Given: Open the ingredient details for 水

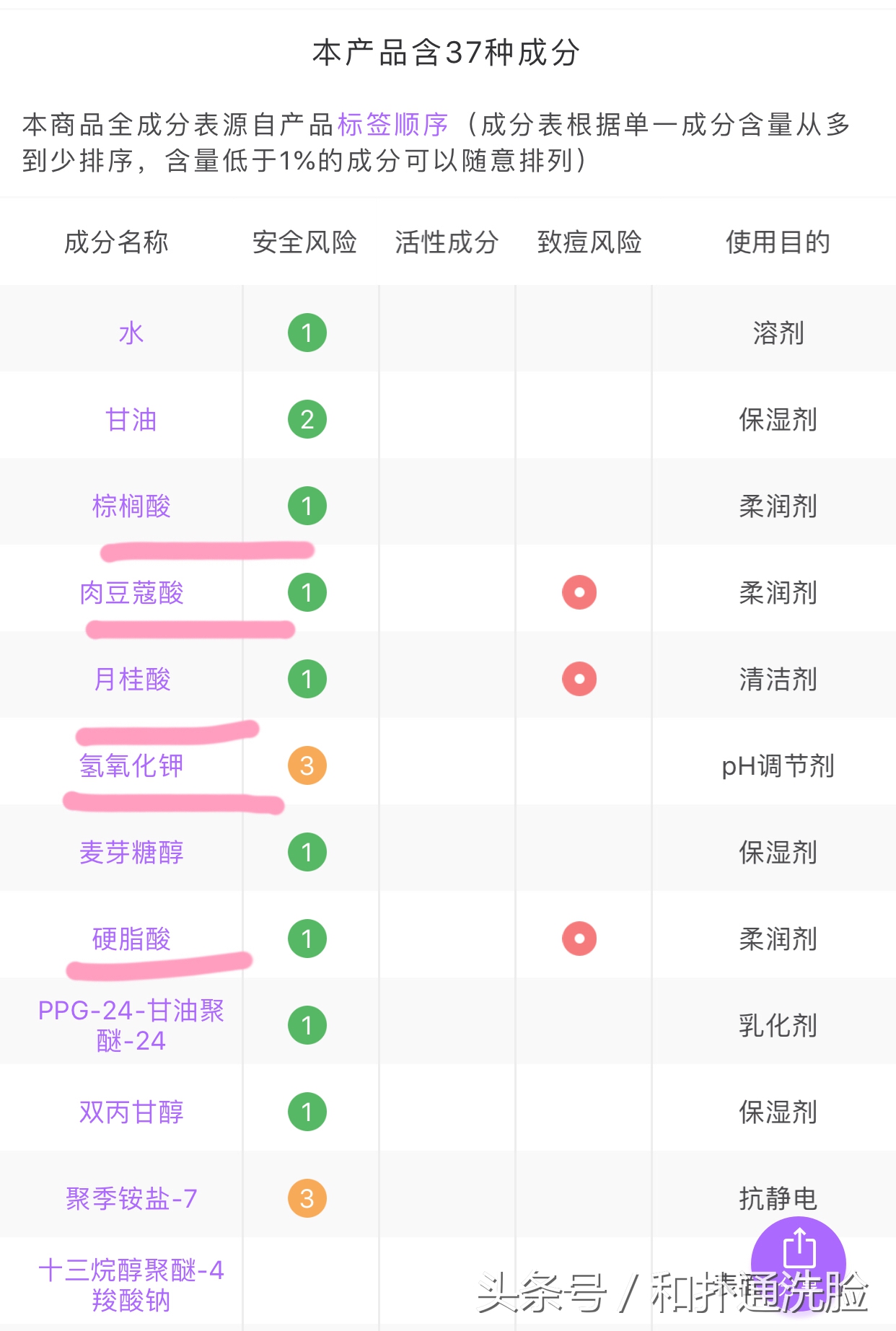Looking at the screenshot, I should pyautogui.click(x=131, y=333).
